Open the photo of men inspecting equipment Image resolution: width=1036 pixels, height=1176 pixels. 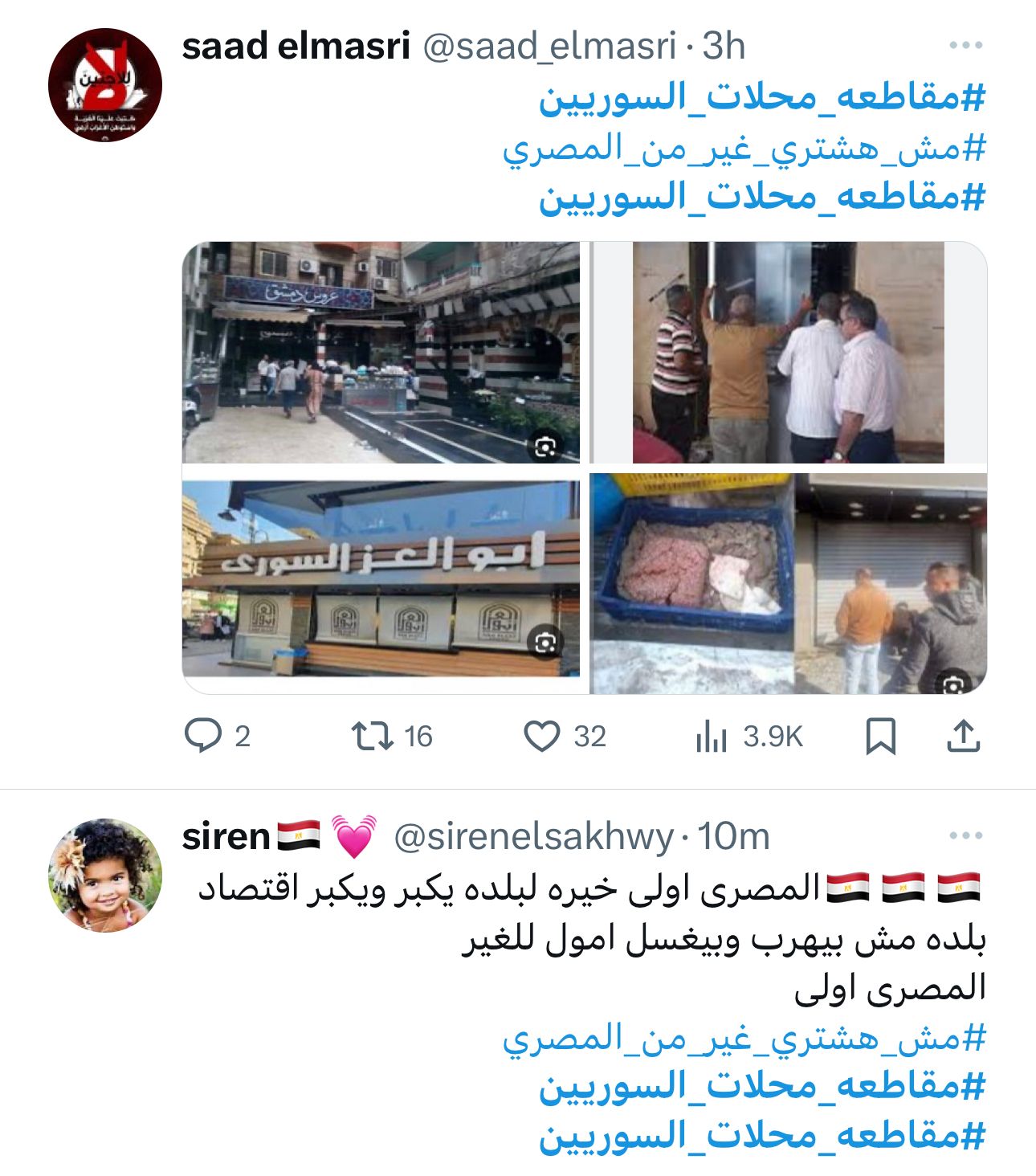point(788,353)
